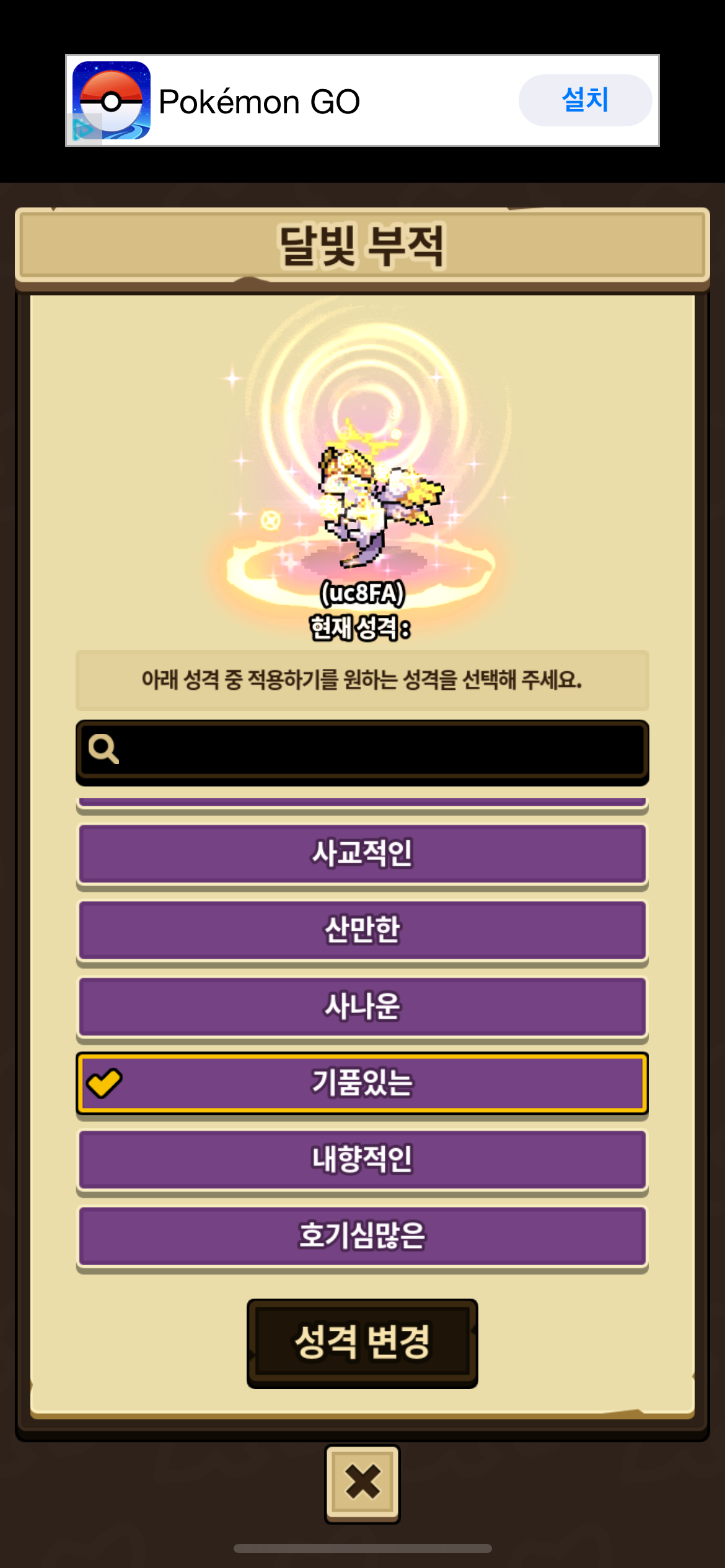Close the 달빛 부적 dialog
This screenshot has height=1568, width=725.
tap(362, 1484)
